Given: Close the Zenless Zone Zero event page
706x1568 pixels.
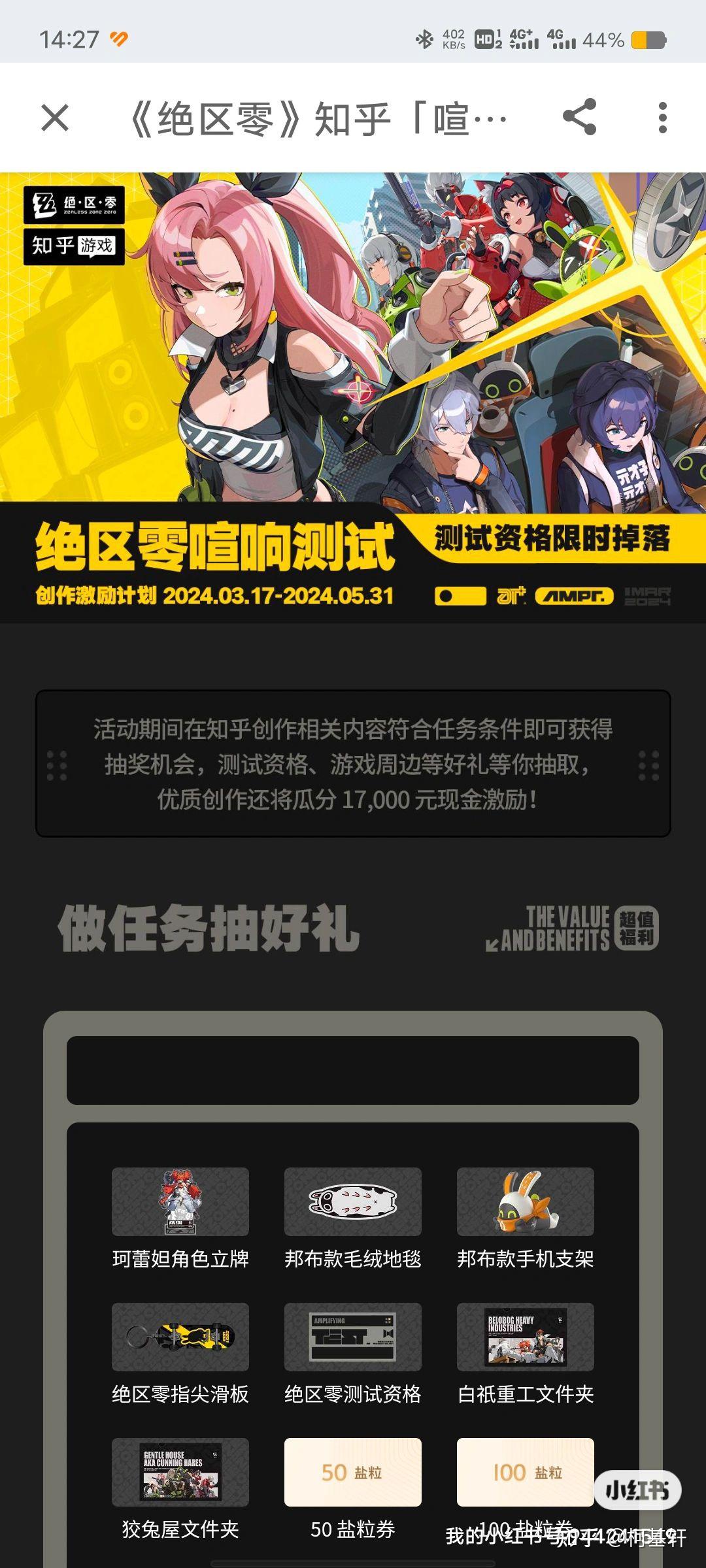Looking at the screenshot, I should point(55,118).
